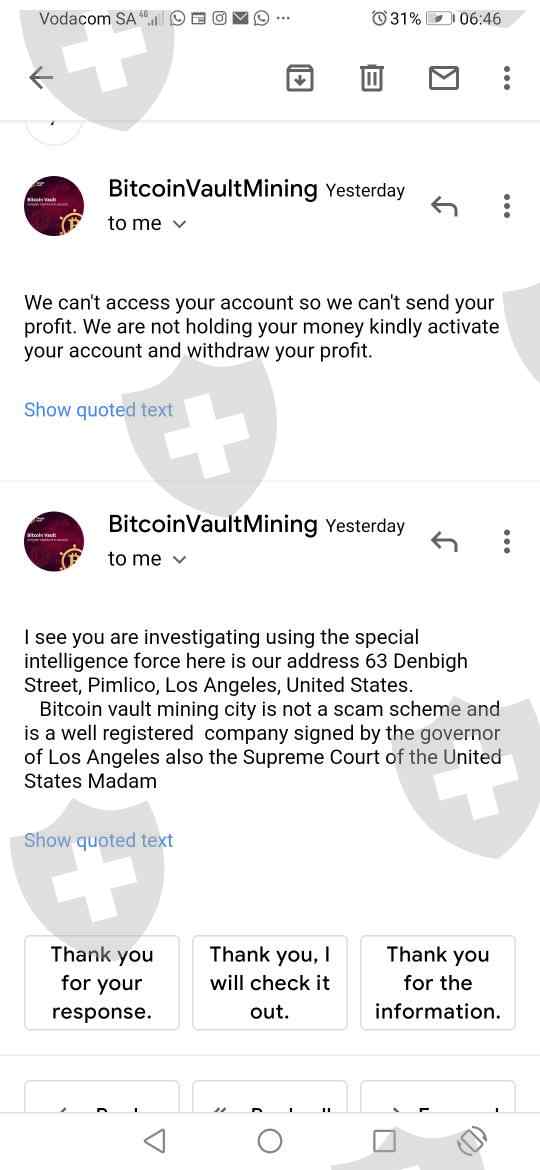Open recent apps from the navigation bar
The width and height of the screenshot is (540, 1170).
(x=384, y=1140)
